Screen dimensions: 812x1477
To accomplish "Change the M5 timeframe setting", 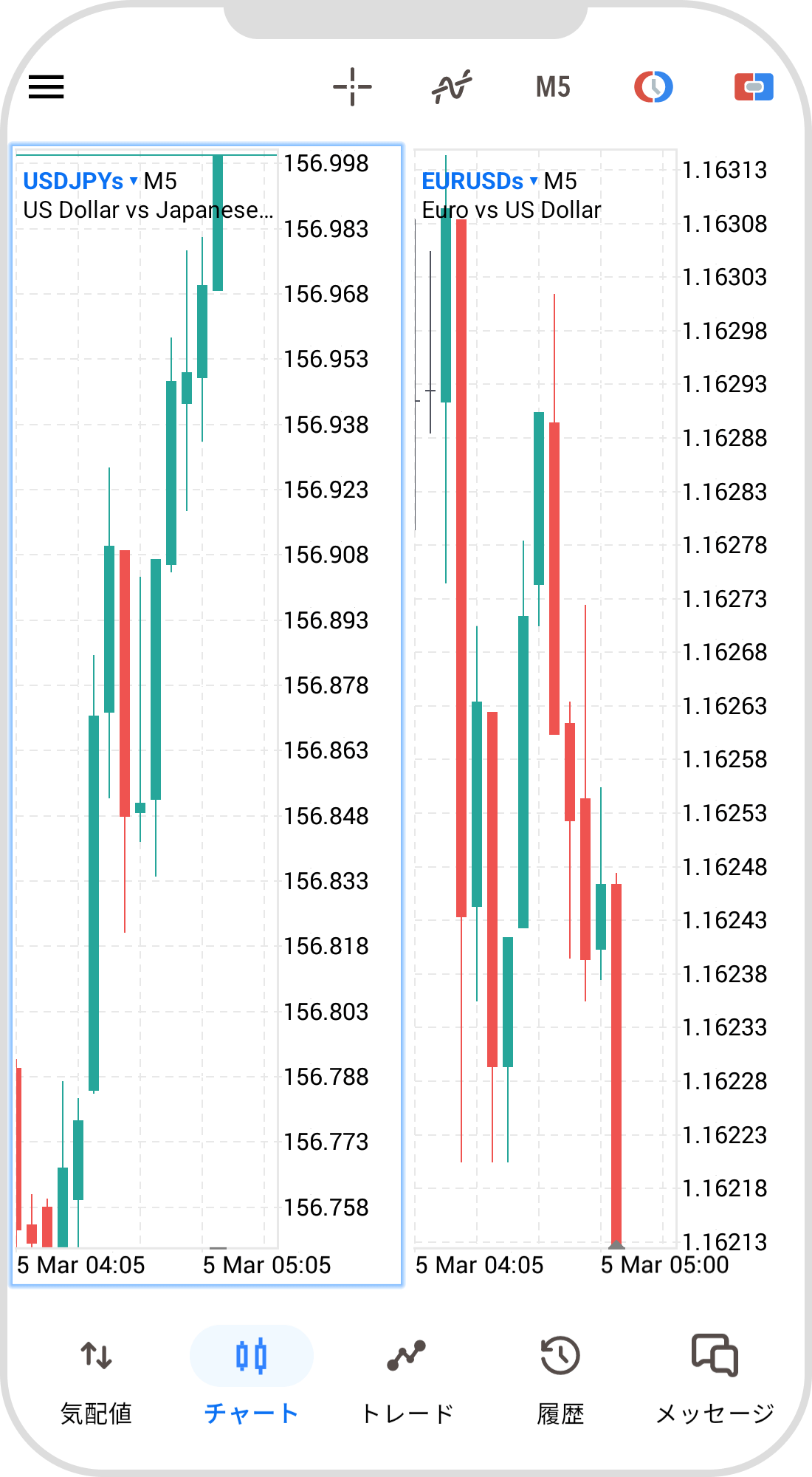I will [x=553, y=87].
